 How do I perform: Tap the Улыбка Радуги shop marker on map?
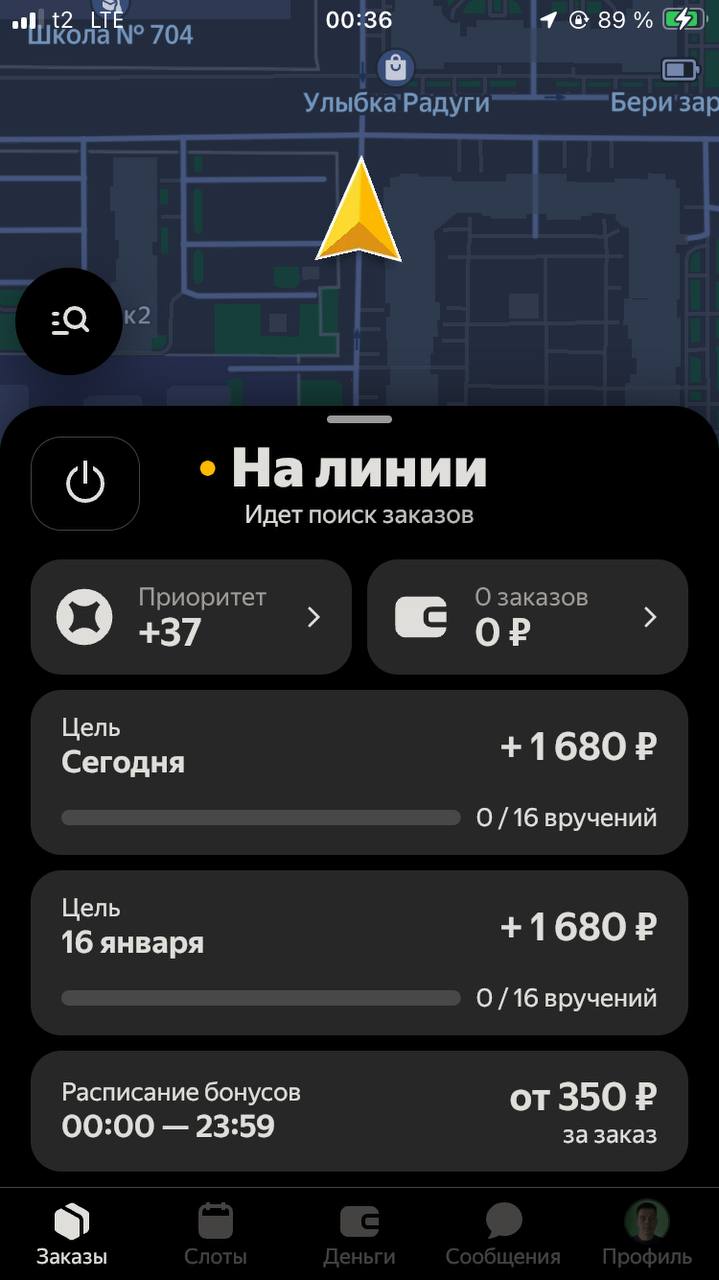tap(396, 69)
